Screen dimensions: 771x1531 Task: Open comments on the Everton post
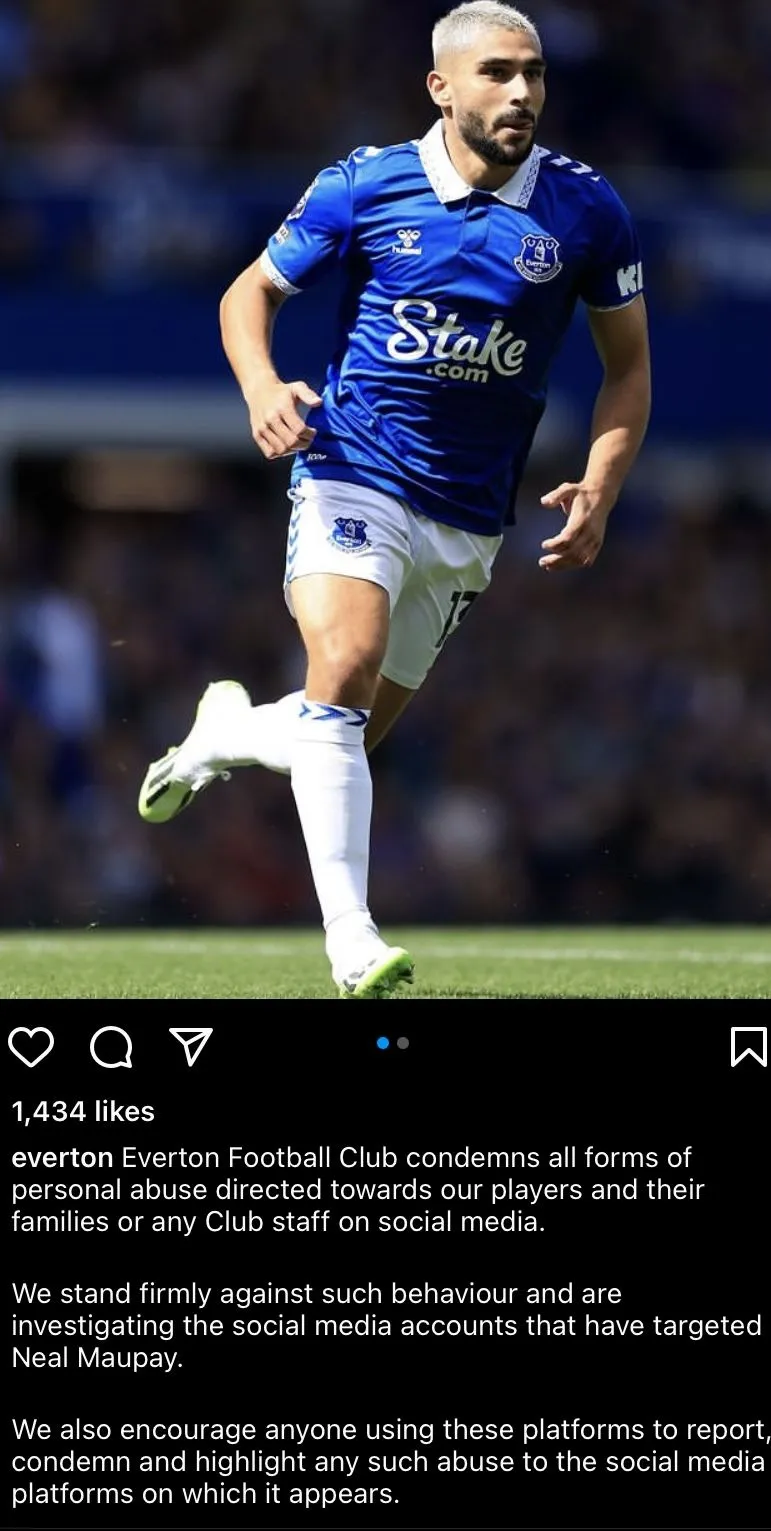coord(111,1047)
